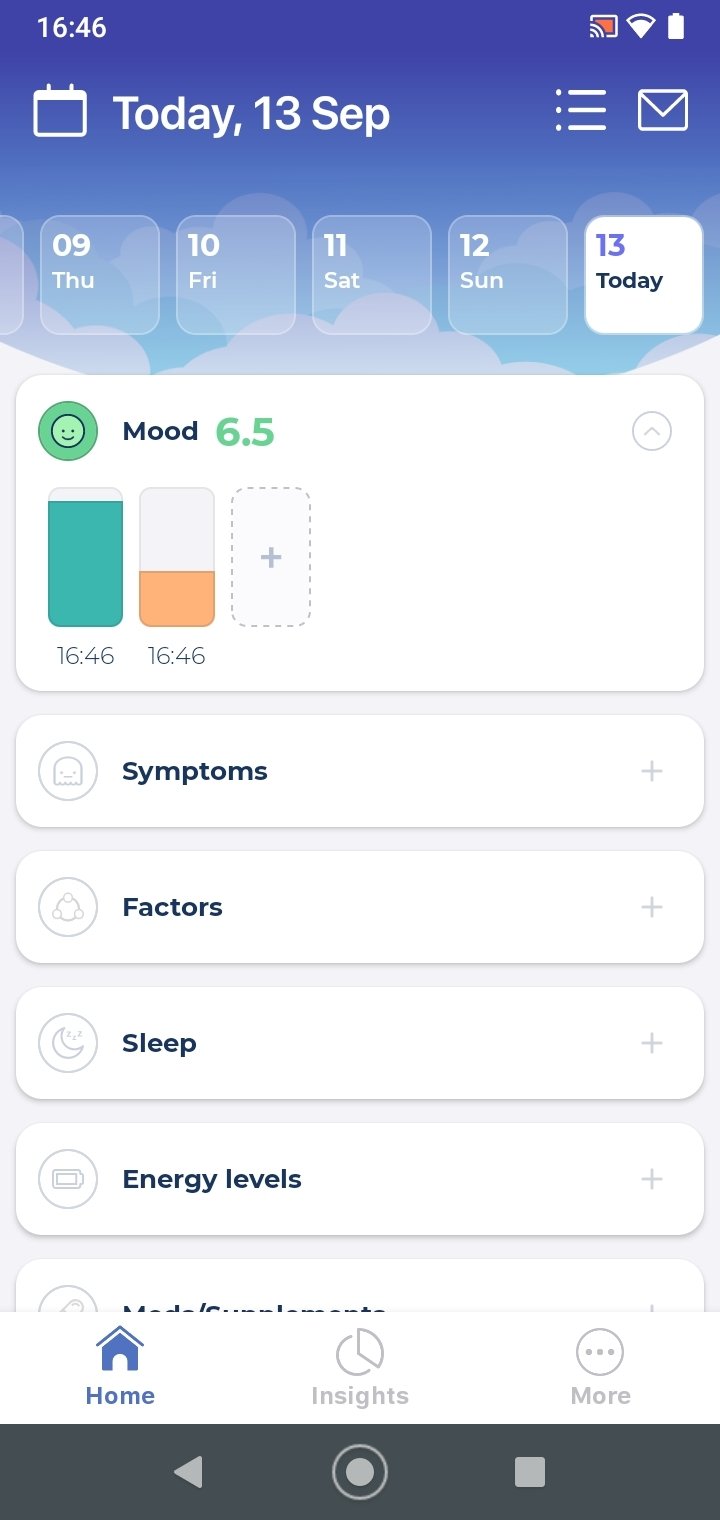Open the list view icon
720x1520 pixels.
580,110
